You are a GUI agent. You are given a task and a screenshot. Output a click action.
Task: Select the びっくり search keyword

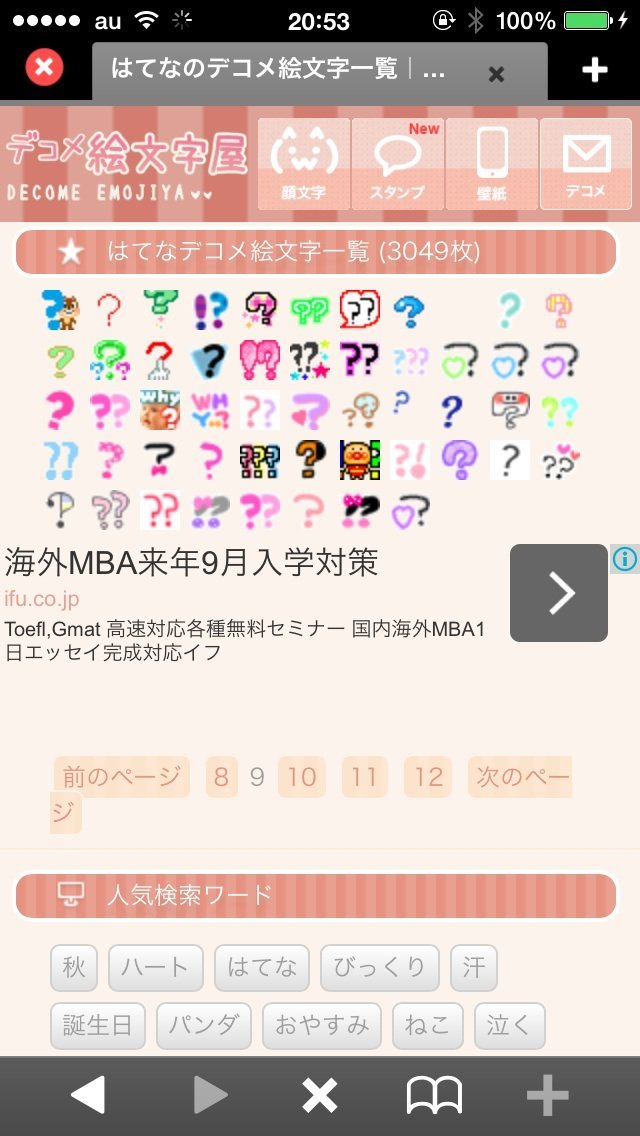point(379,968)
